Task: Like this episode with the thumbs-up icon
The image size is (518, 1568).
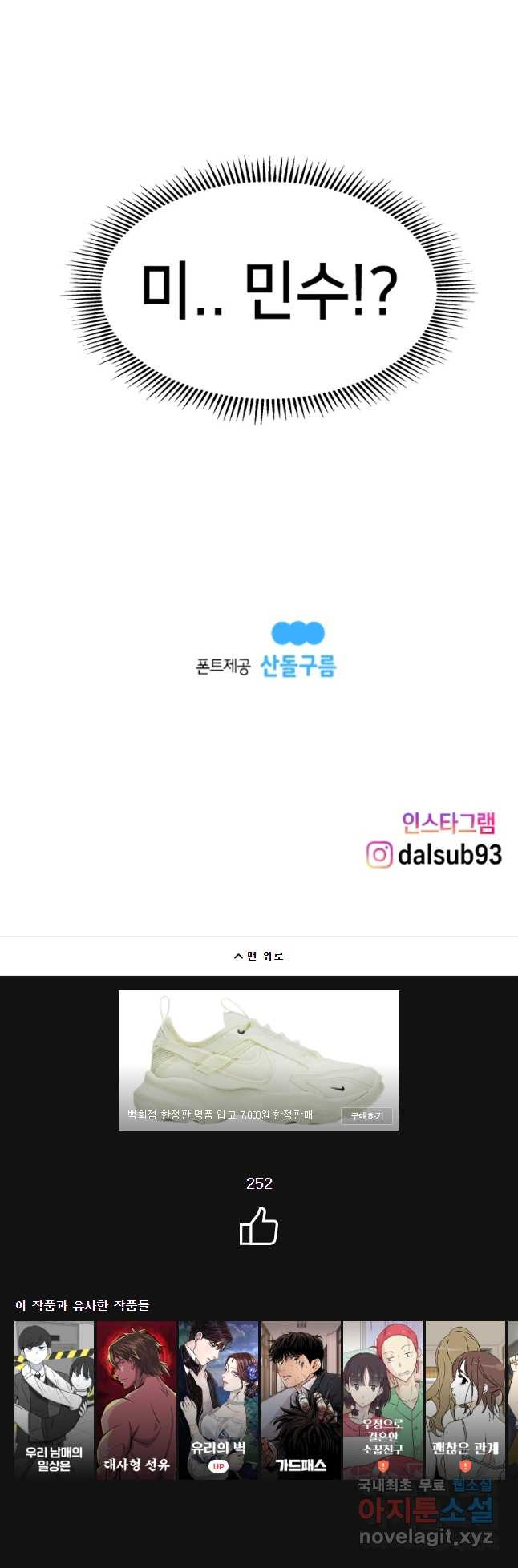Action: pyautogui.click(x=259, y=1227)
